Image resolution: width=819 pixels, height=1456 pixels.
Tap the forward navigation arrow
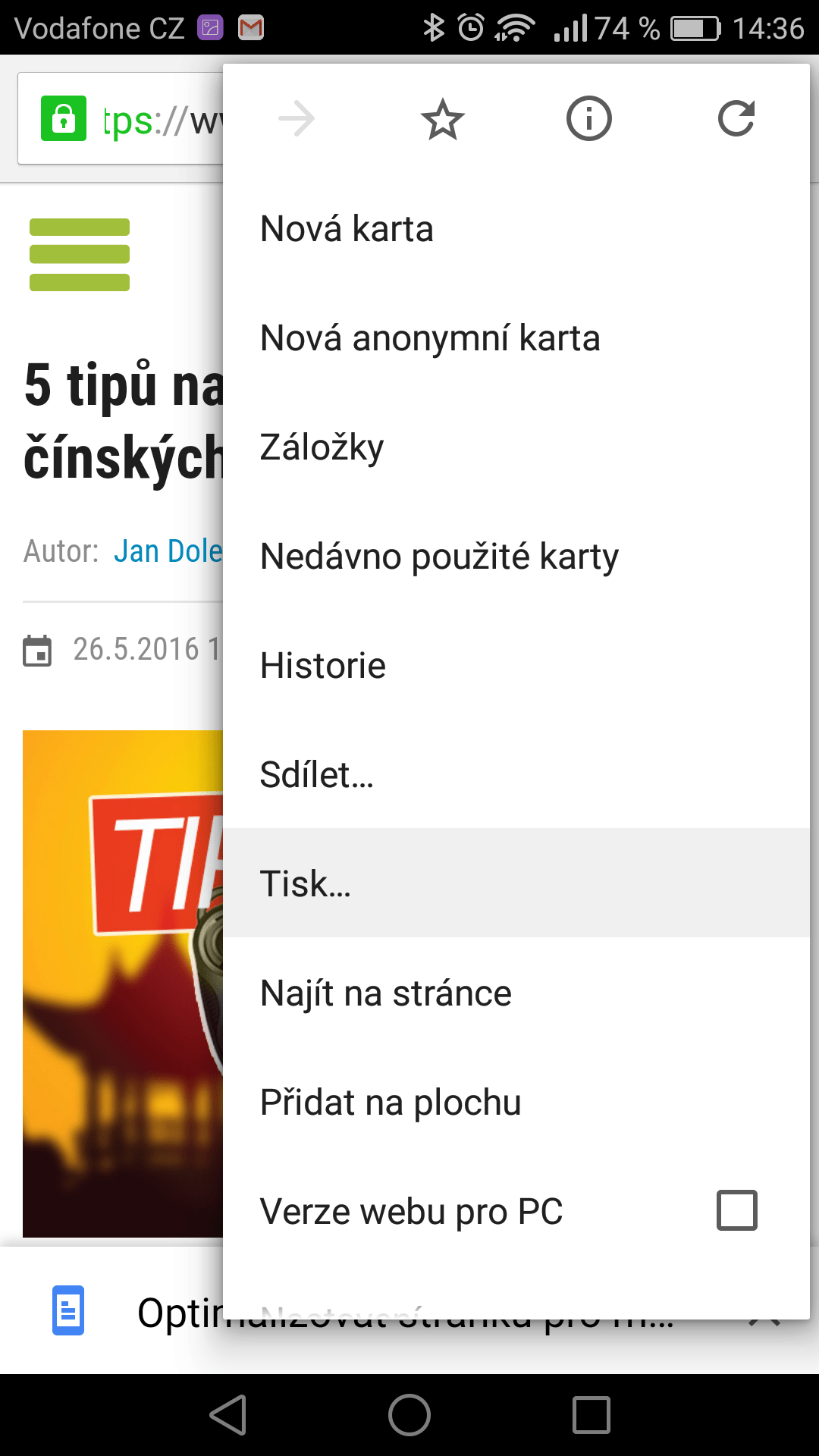[297, 119]
